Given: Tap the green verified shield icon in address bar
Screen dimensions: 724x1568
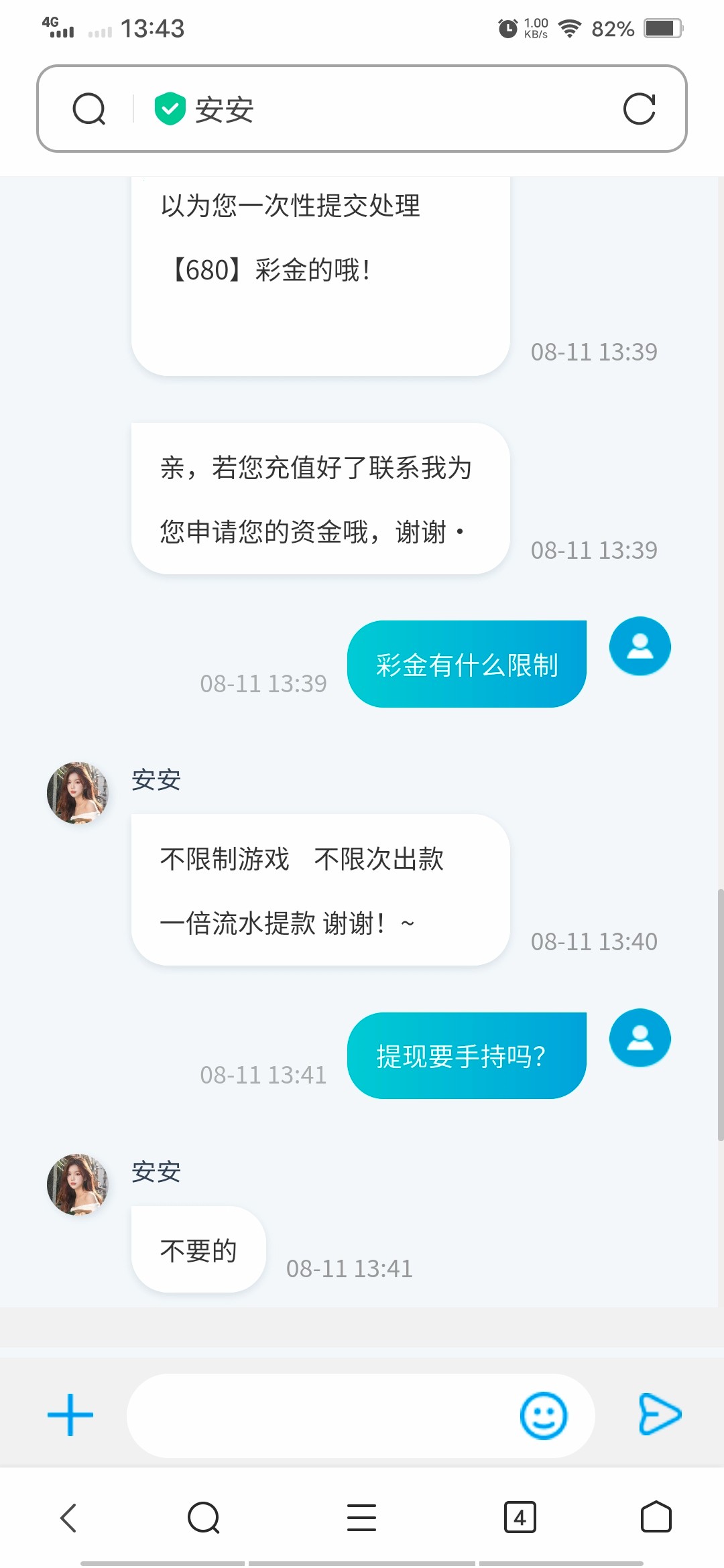Looking at the screenshot, I should (169, 109).
